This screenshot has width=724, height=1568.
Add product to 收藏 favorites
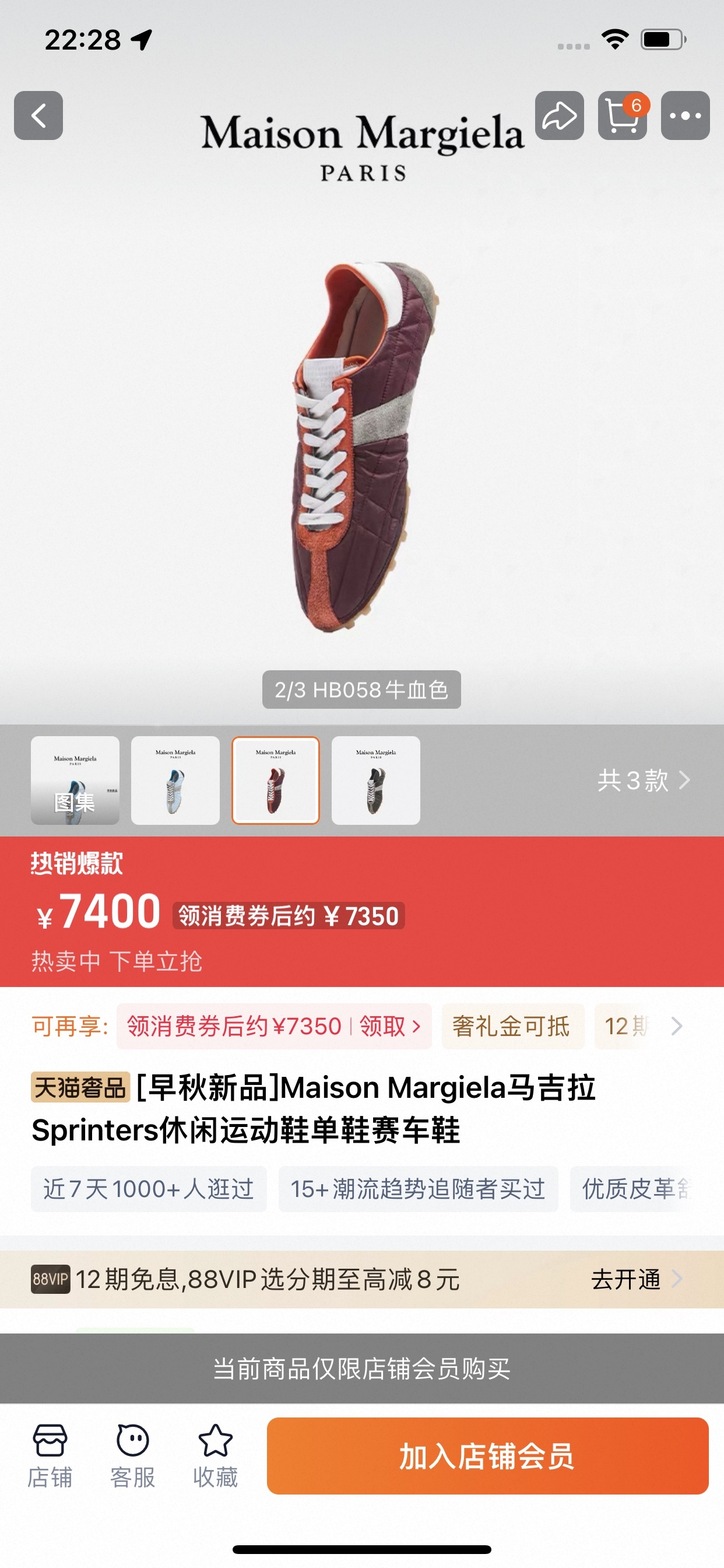215,1456
